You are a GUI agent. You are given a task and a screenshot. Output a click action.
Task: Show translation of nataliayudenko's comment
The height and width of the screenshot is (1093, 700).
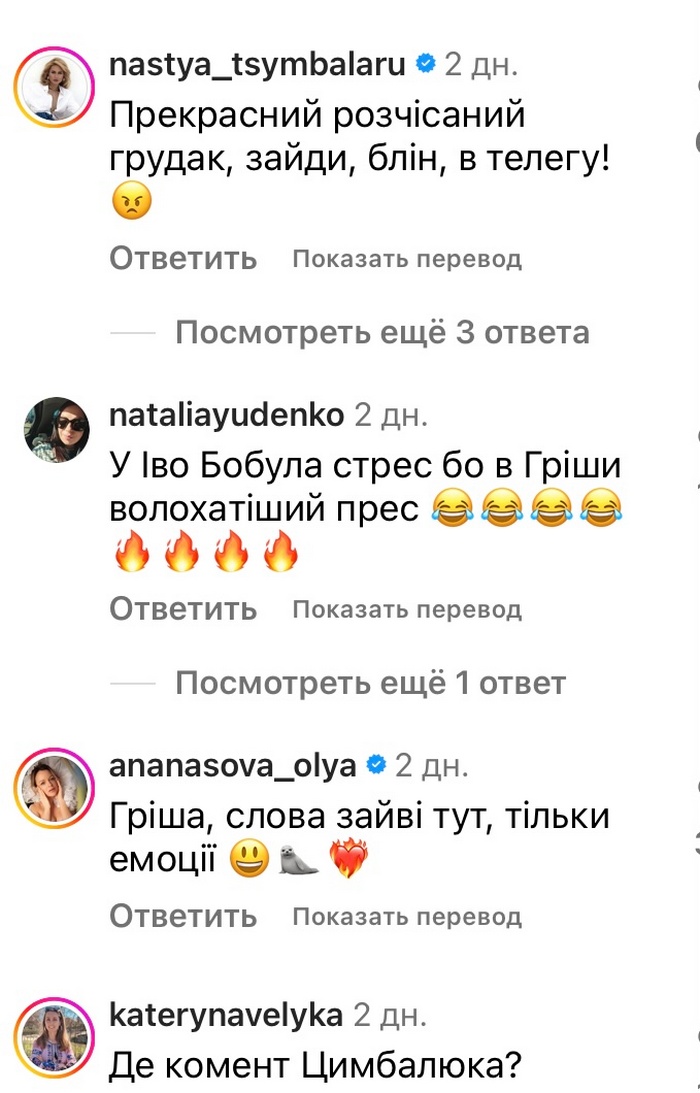point(406,608)
